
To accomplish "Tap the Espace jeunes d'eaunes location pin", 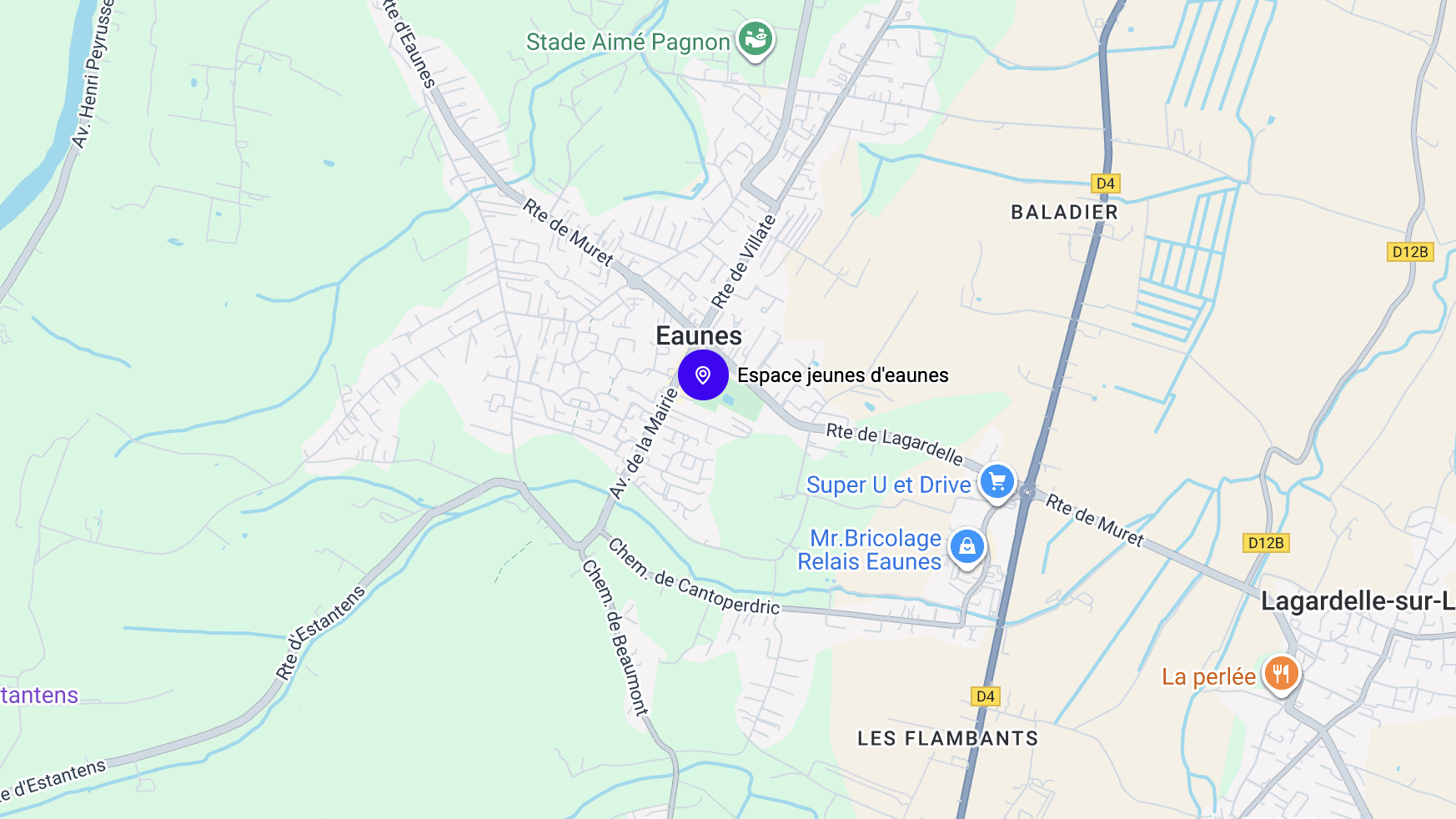I will [x=703, y=375].
